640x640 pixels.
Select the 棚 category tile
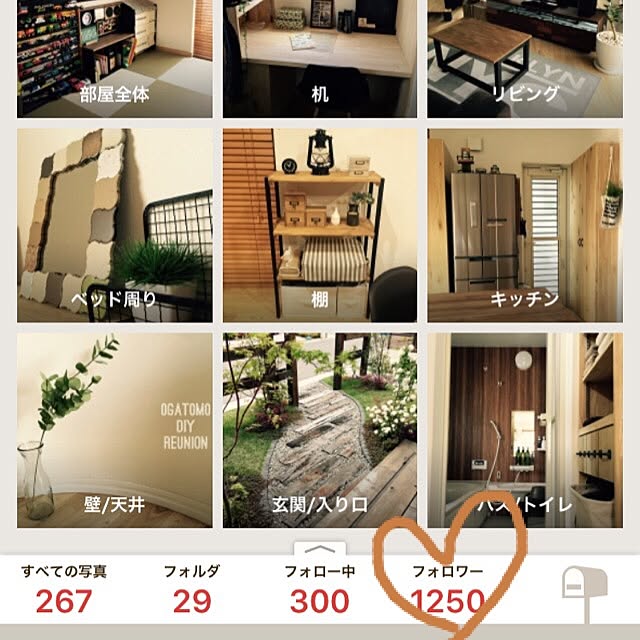coord(319,224)
